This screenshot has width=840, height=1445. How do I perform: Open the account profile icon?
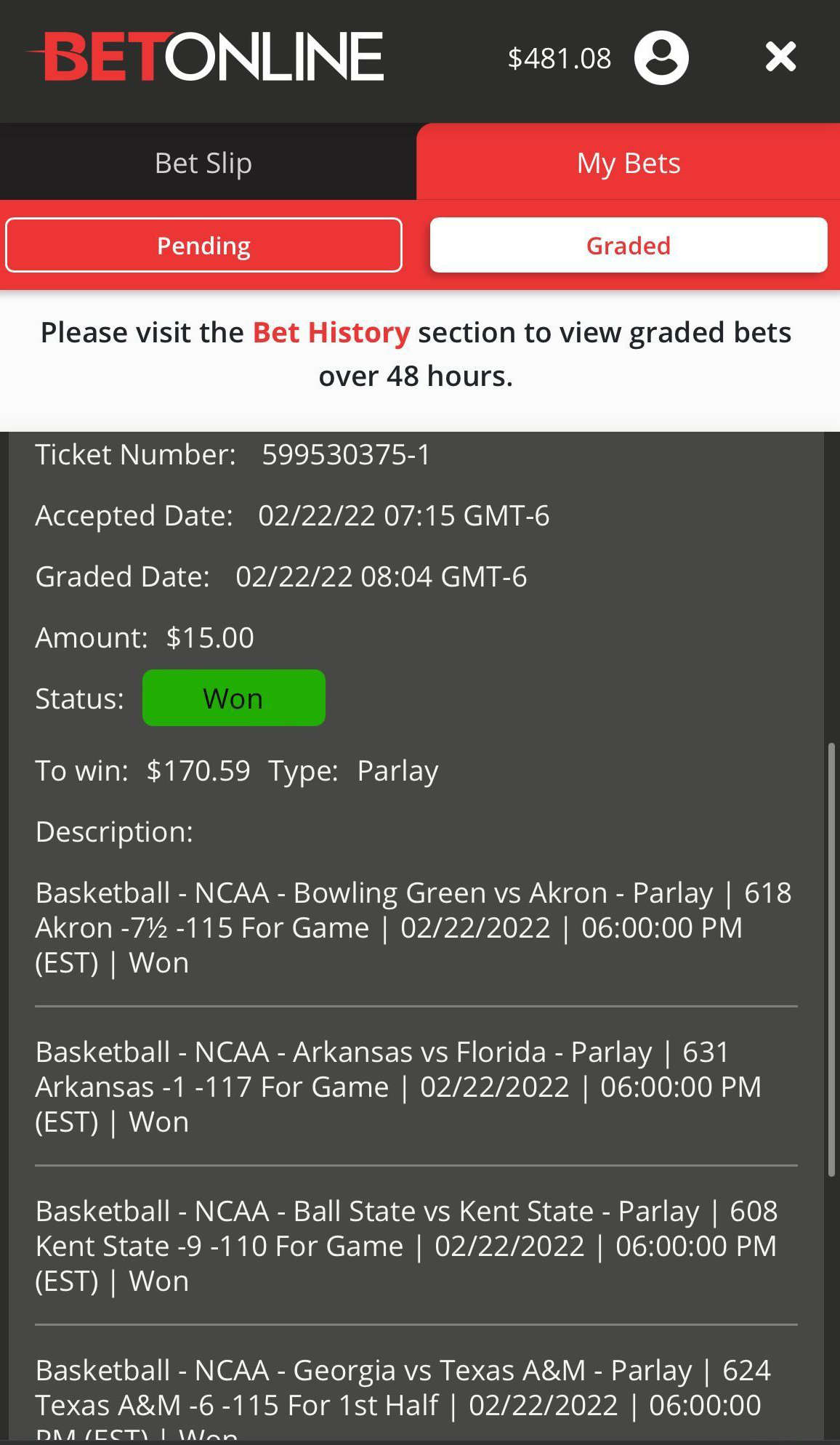point(661,57)
